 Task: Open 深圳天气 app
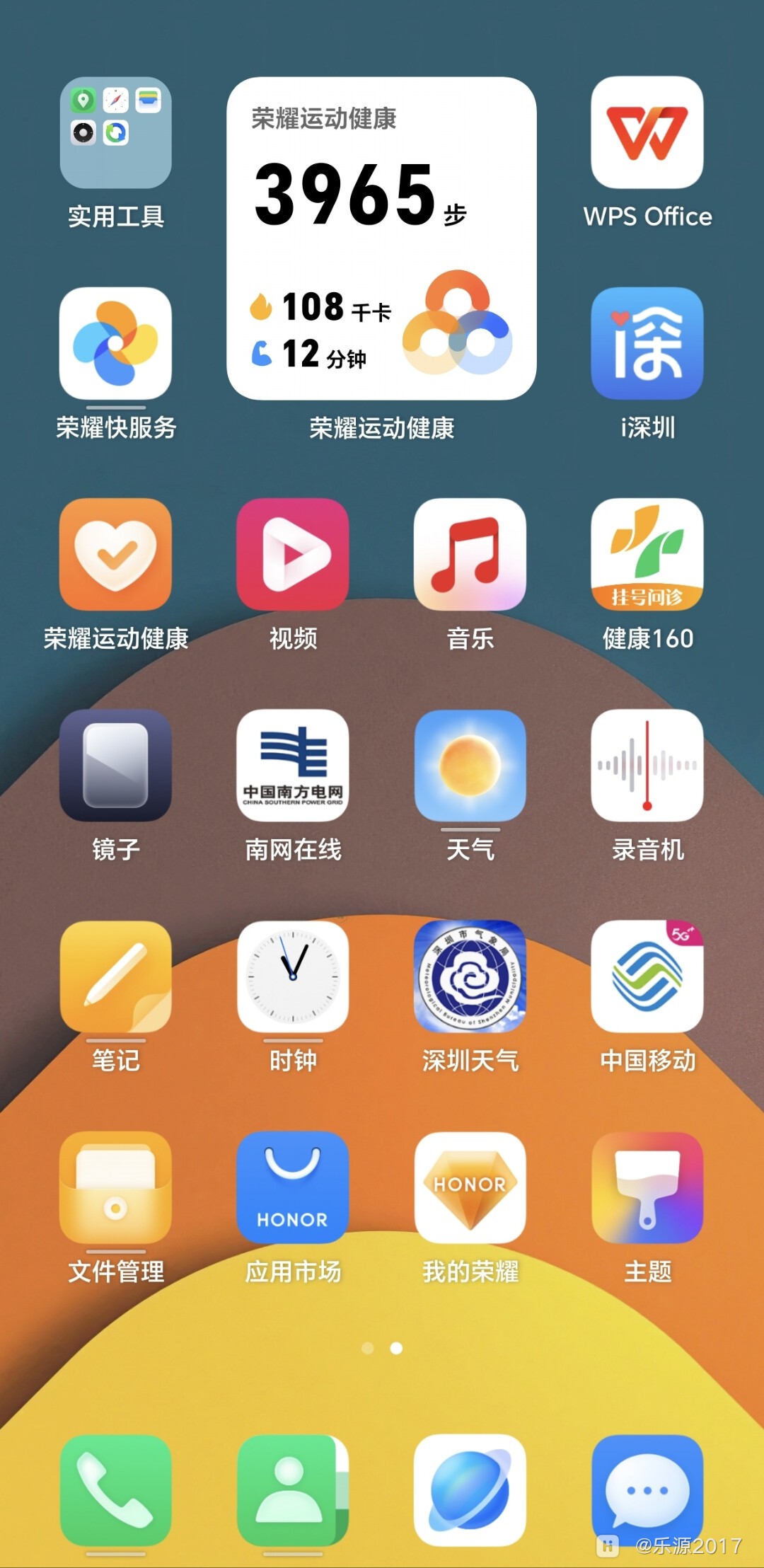(x=470, y=976)
